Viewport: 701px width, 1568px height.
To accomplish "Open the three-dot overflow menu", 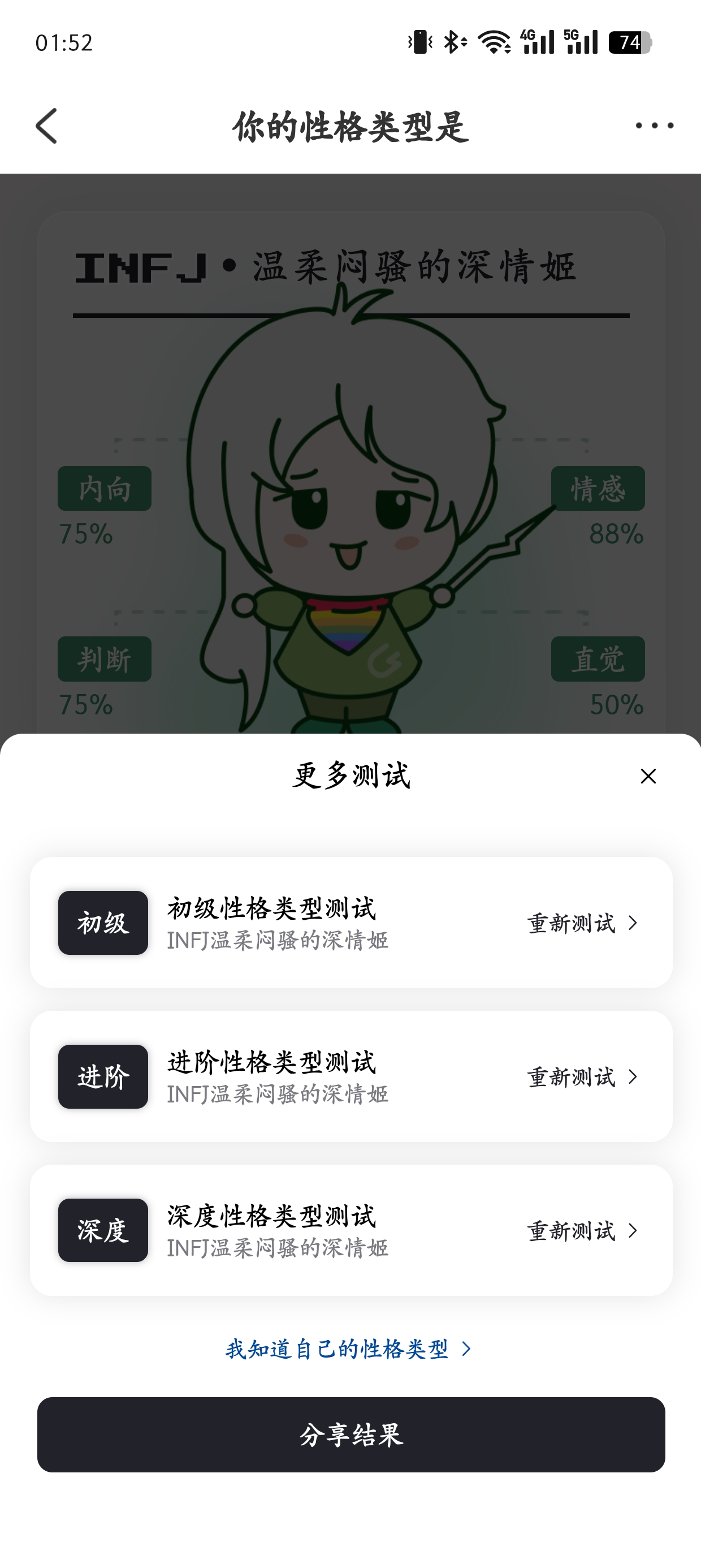I will (x=654, y=126).
